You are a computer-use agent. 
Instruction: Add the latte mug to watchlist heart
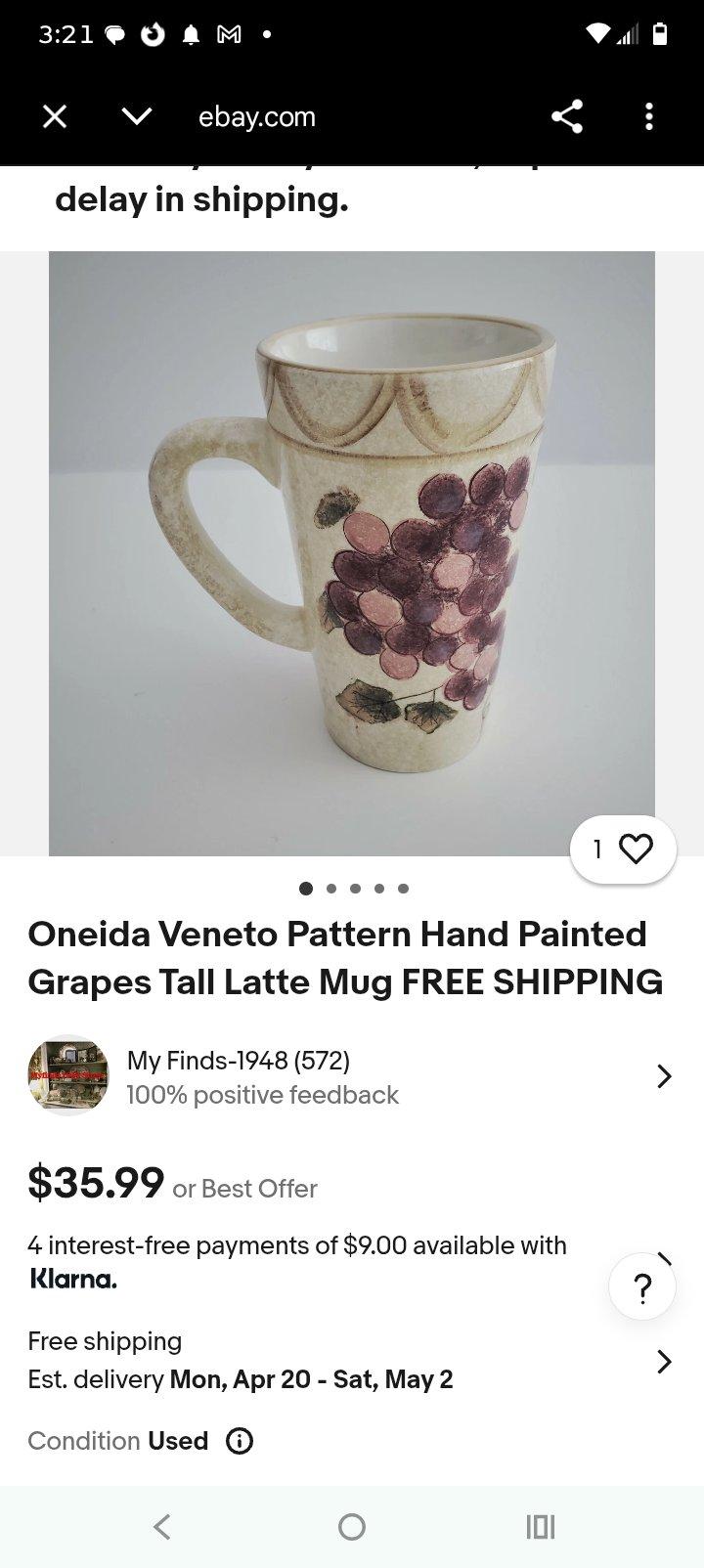pyautogui.click(x=635, y=849)
